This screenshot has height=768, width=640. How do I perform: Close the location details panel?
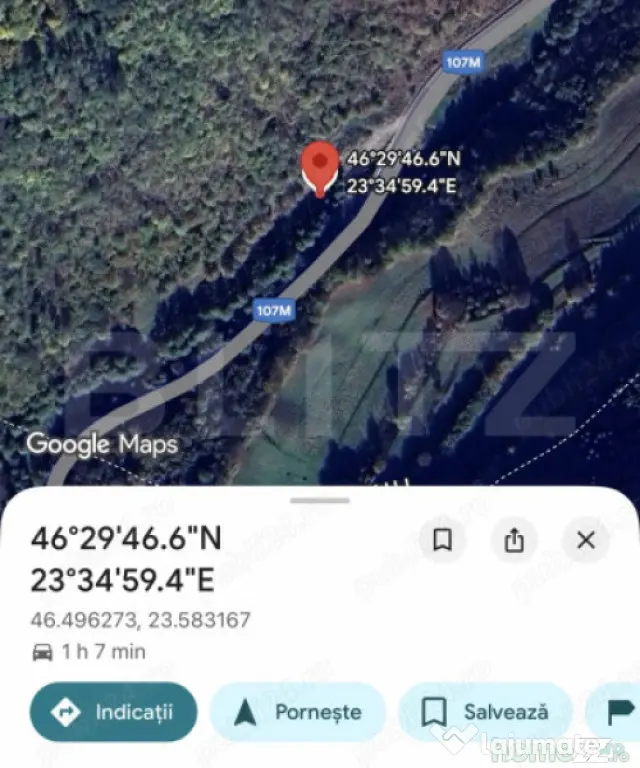tap(586, 540)
